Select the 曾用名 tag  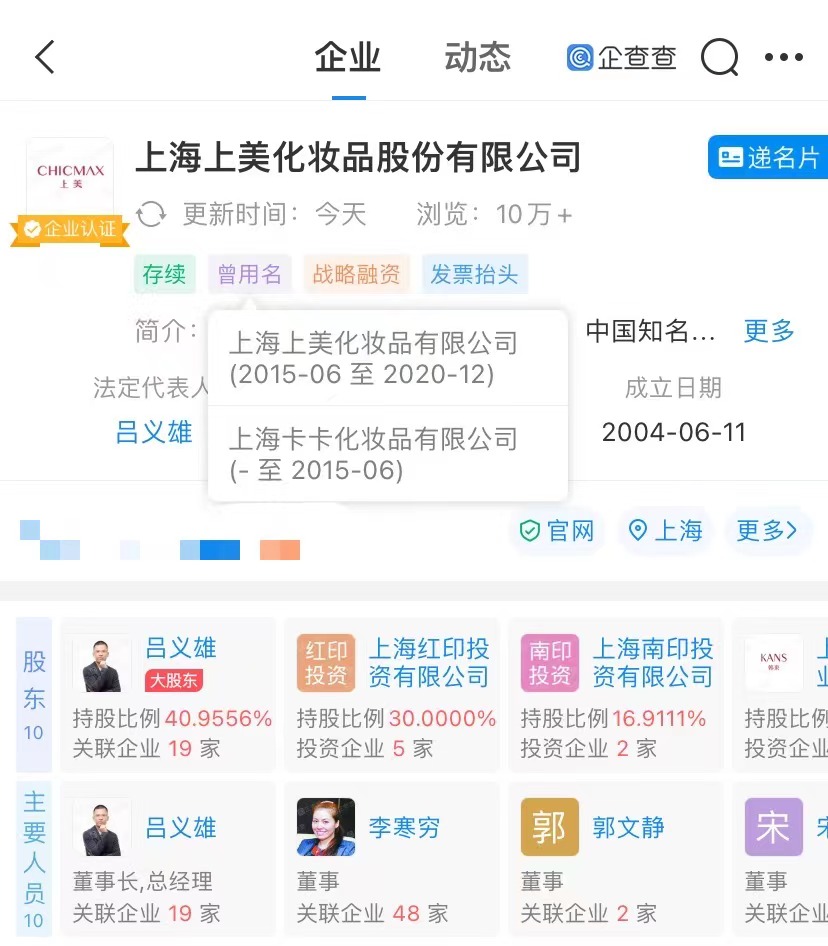click(249, 274)
